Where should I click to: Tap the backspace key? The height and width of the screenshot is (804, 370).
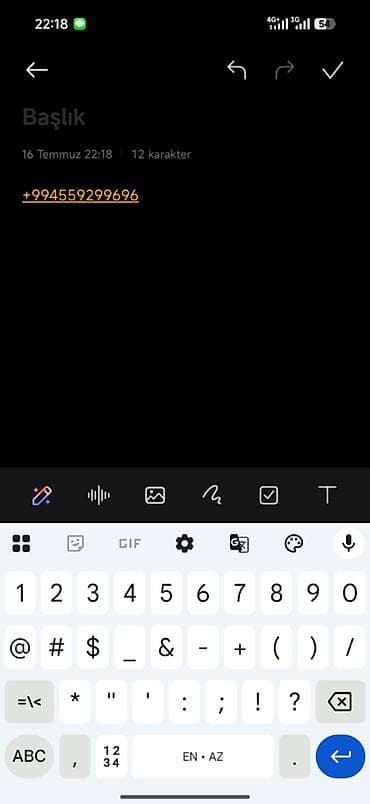[x=340, y=701]
